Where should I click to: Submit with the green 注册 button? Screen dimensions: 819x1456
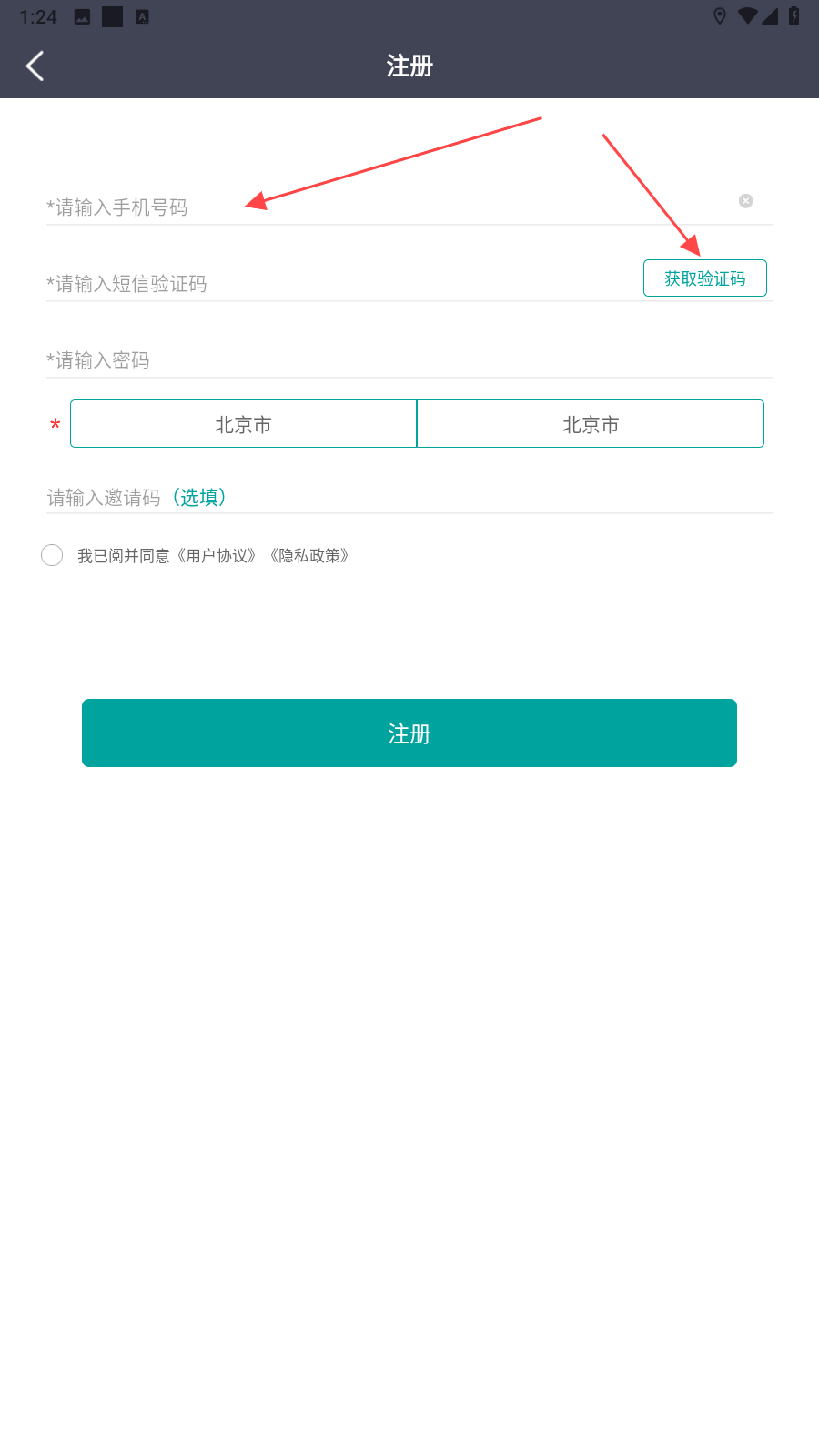pos(409,733)
